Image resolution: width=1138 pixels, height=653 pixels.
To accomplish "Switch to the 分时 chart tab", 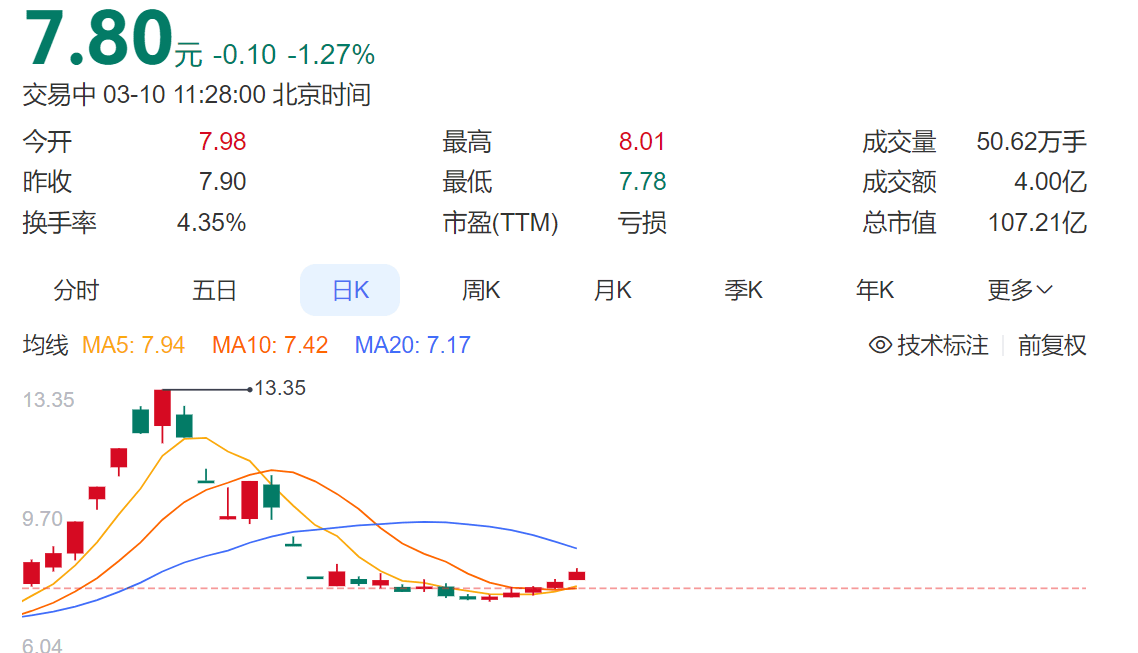I will click(x=76, y=291).
